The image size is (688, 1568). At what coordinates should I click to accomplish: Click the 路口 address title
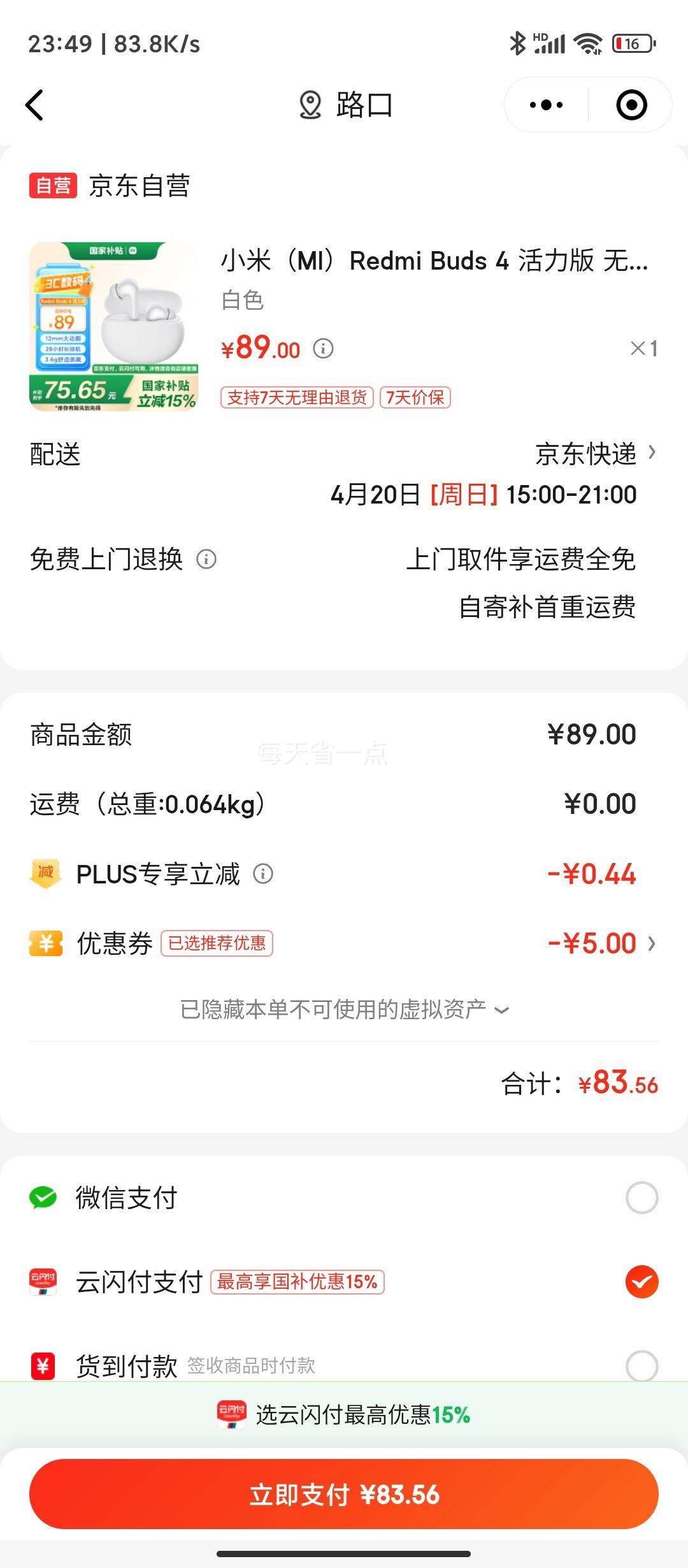pyautogui.click(x=363, y=105)
